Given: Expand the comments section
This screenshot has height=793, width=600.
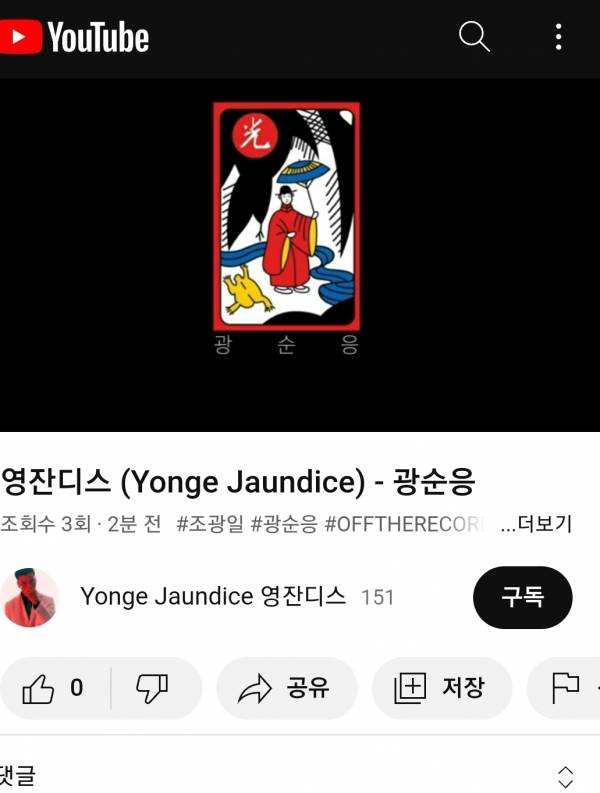Looking at the screenshot, I should coord(565,776).
